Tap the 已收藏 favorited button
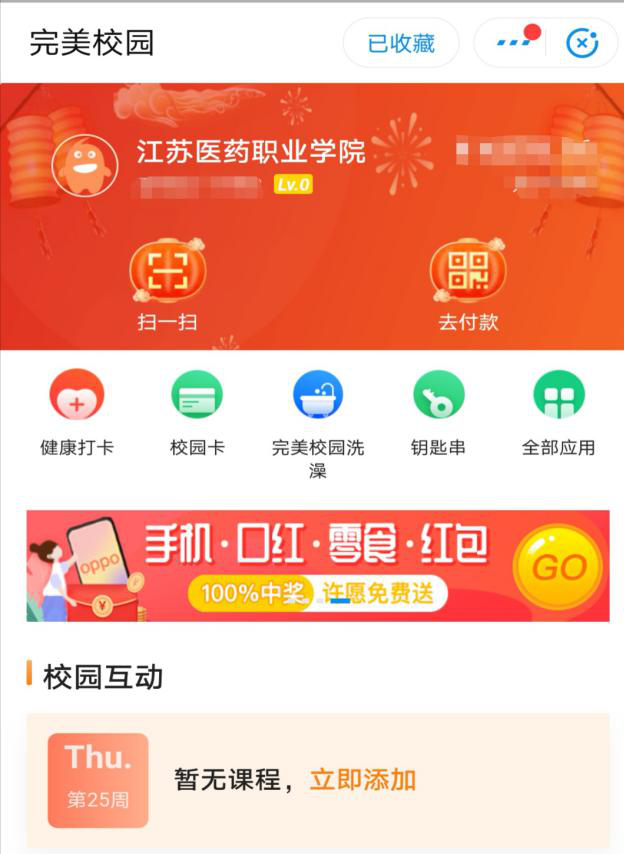Viewport: 625px width, 854px height. 400,43
